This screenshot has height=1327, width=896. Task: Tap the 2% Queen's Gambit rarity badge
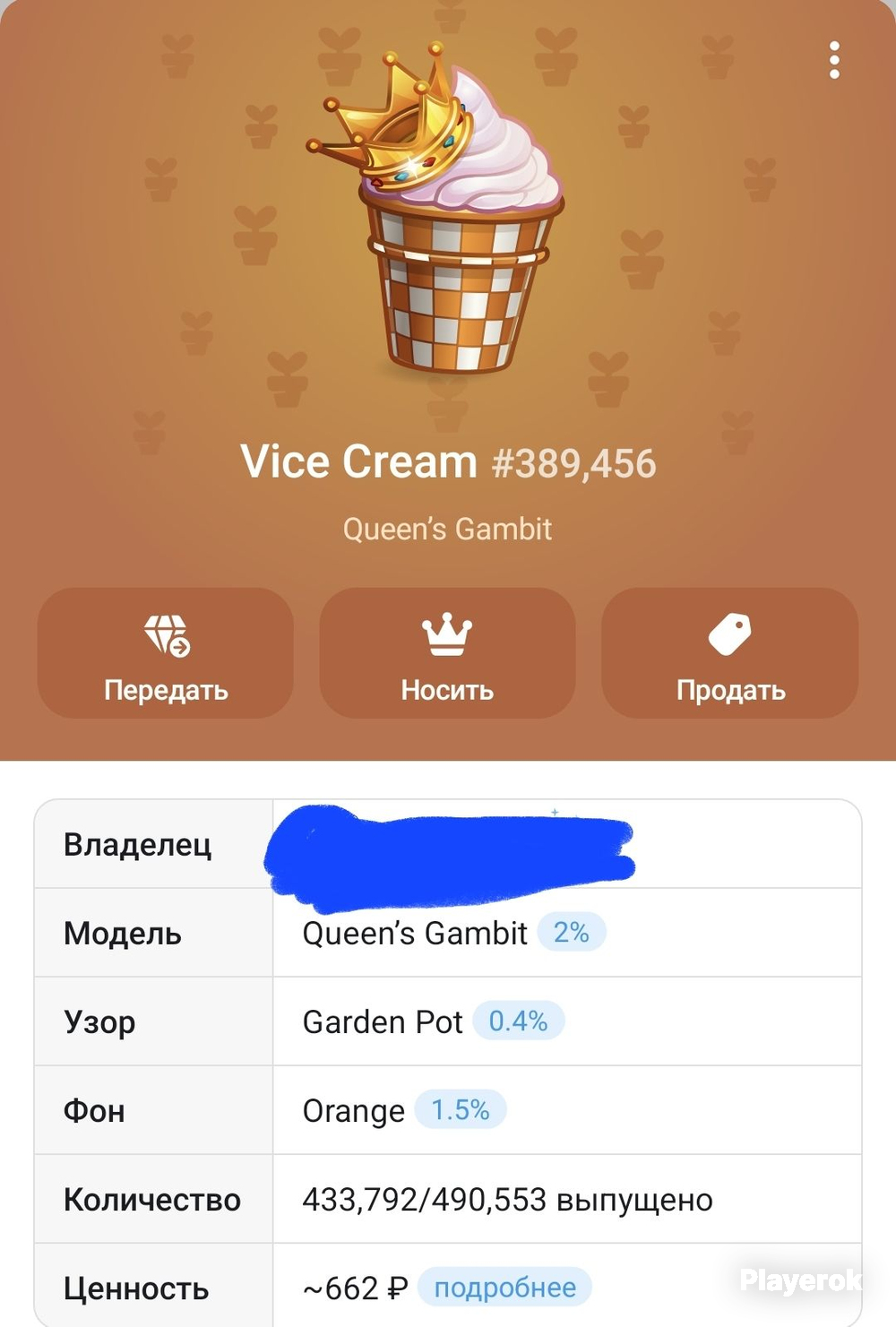pos(572,933)
